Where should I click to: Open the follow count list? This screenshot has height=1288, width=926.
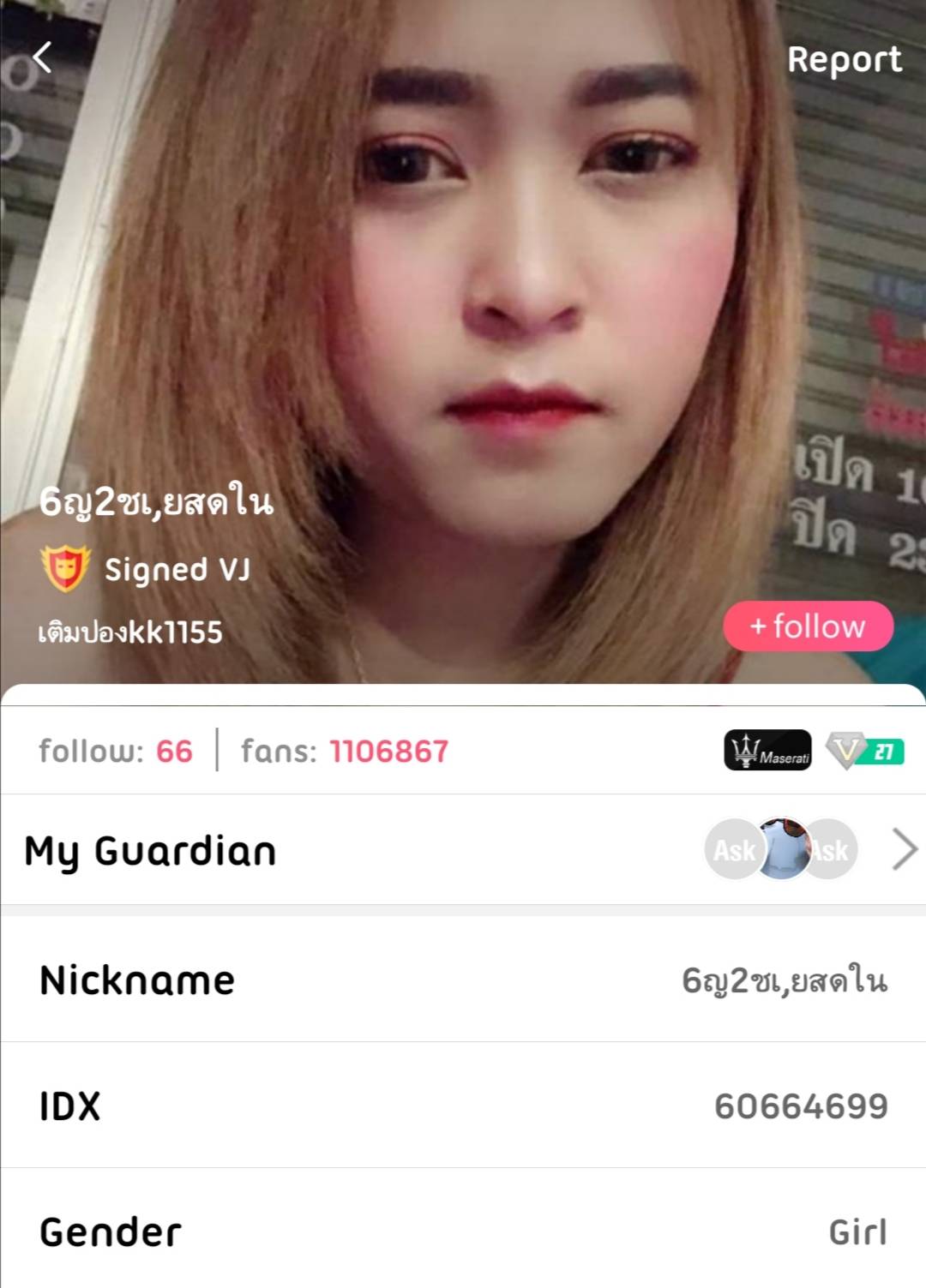pyautogui.click(x=116, y=752)
